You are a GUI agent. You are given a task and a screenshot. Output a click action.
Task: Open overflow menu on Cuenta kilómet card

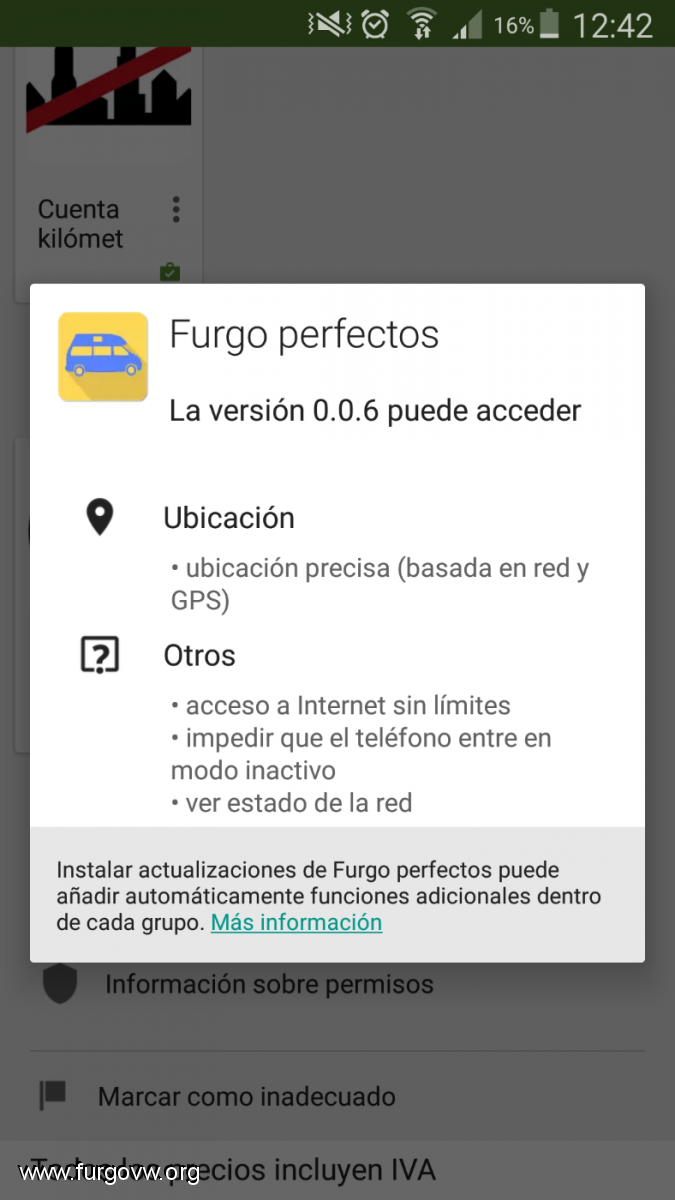tap(176, 209)
